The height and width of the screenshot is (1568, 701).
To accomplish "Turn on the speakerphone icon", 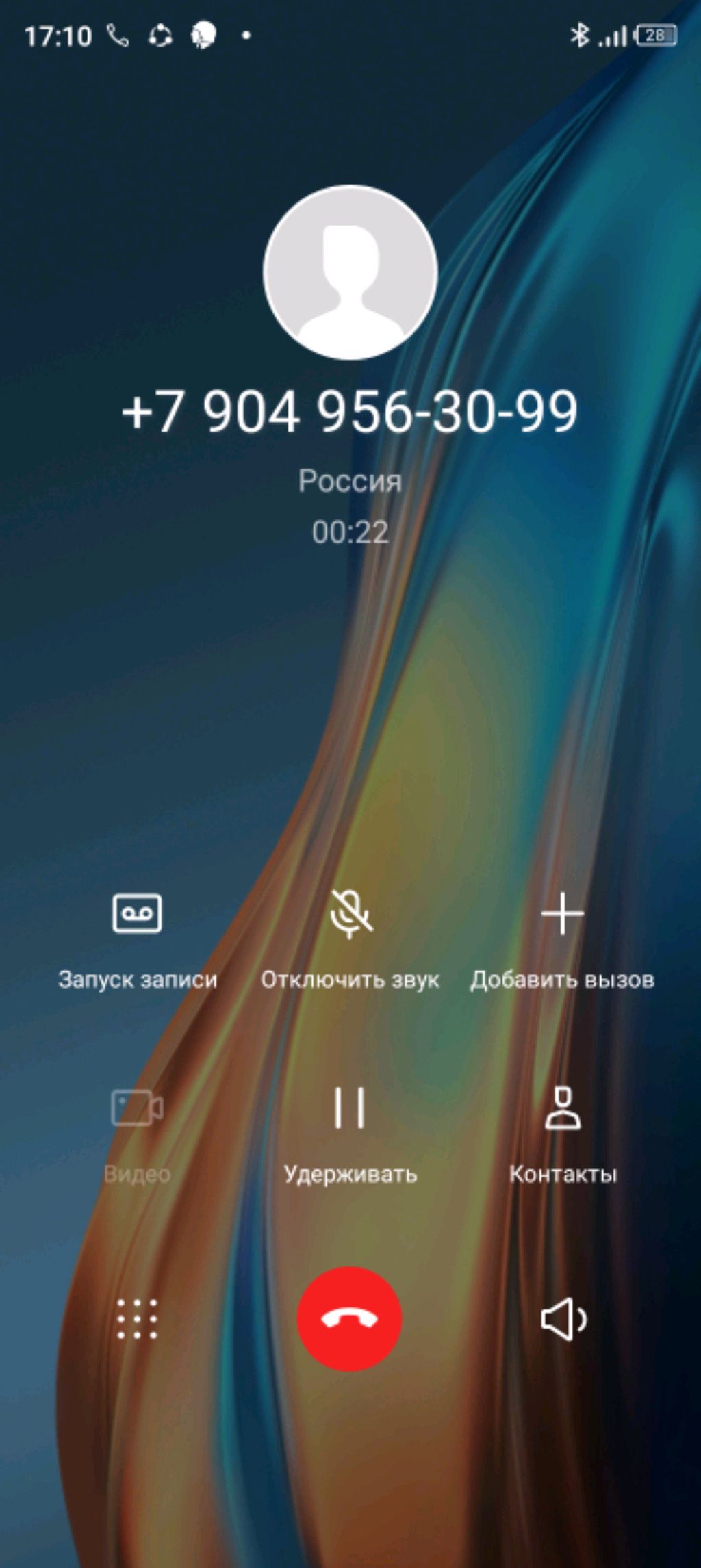I will click(563, 1318).
